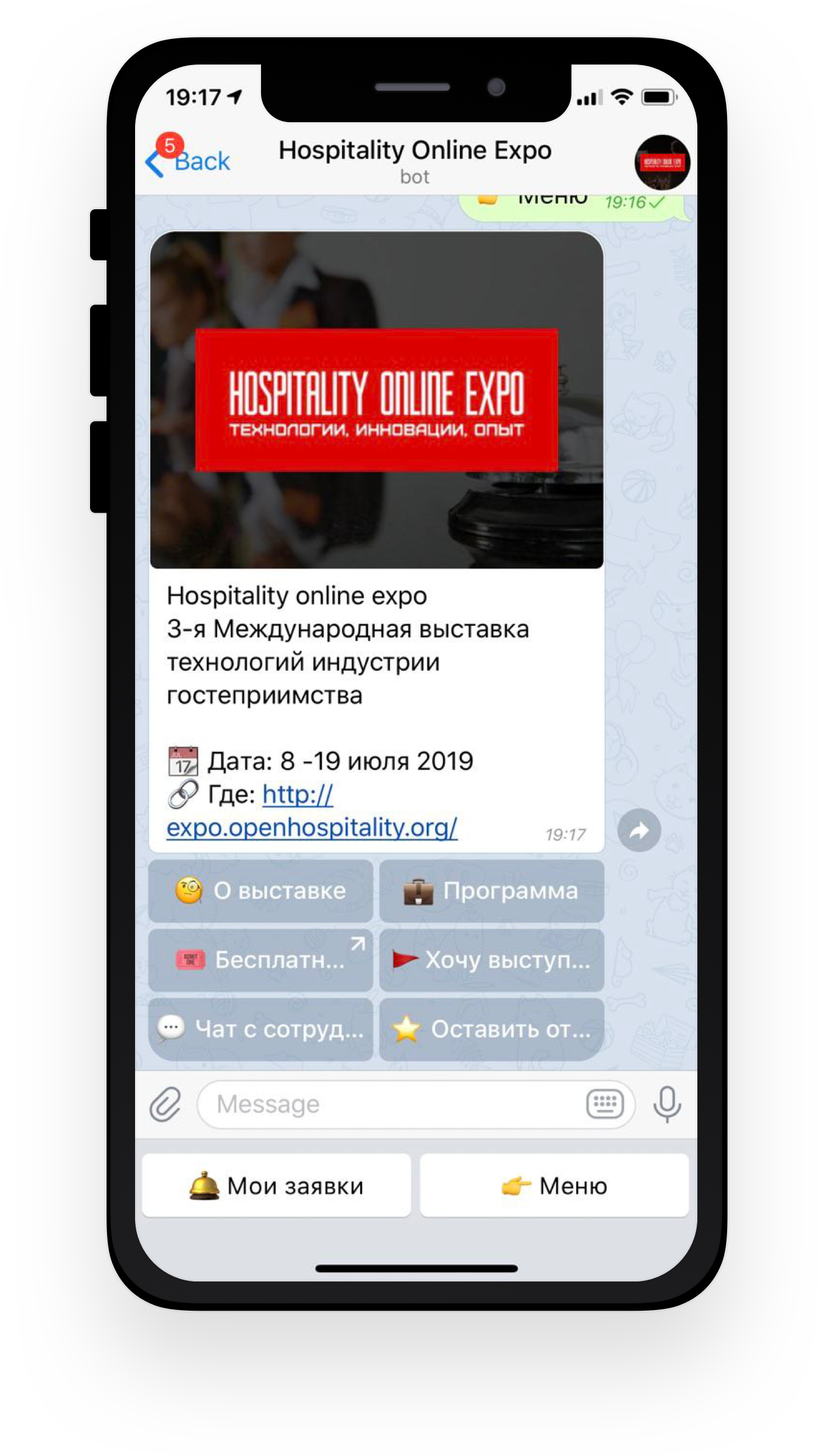Viewport: 819px width, 1456px height.
Task: Open the Hospitality Online Expo banner image
Action: click(377, 400)
